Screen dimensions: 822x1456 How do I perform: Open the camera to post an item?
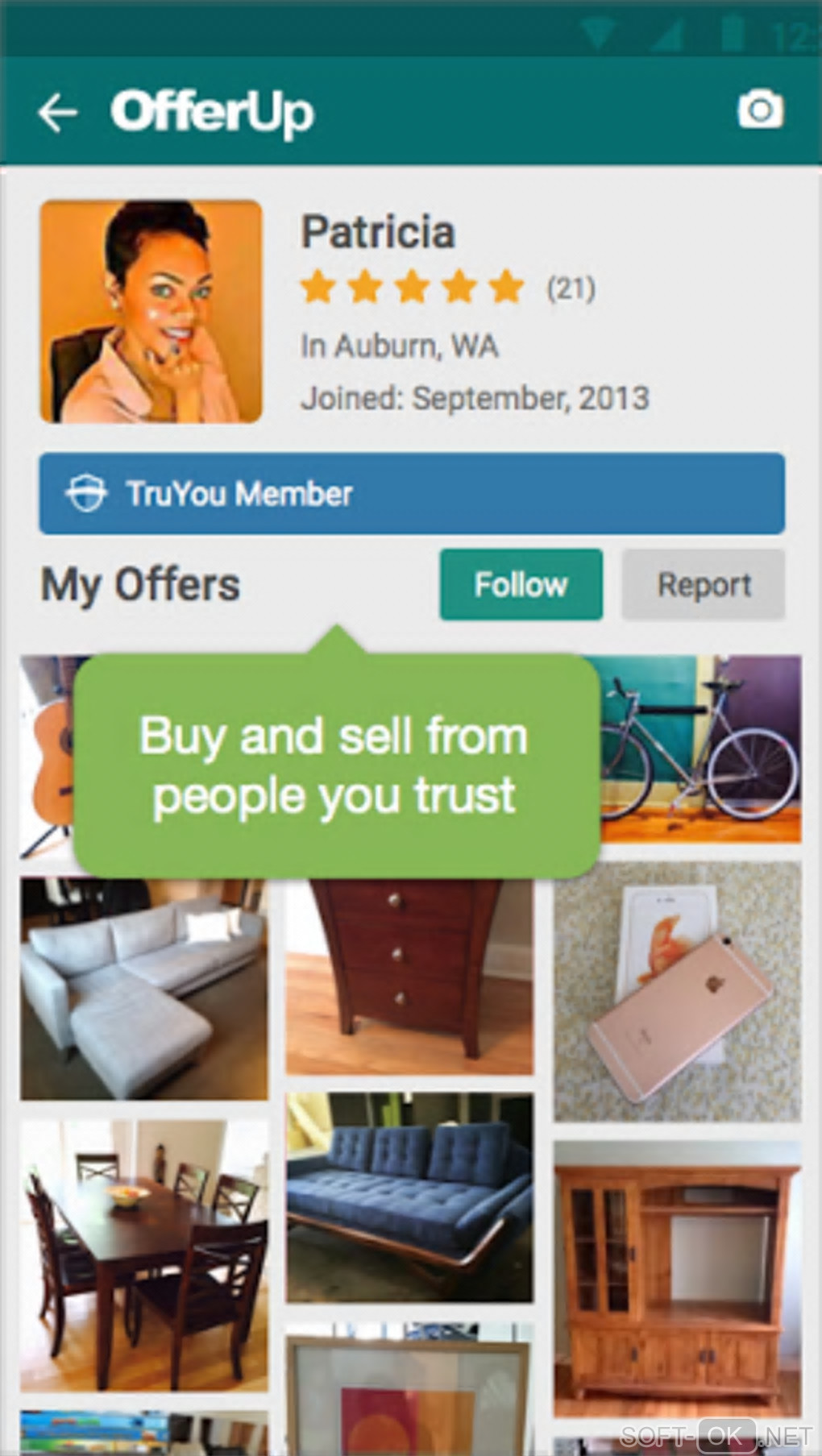[x=760, y=110]
